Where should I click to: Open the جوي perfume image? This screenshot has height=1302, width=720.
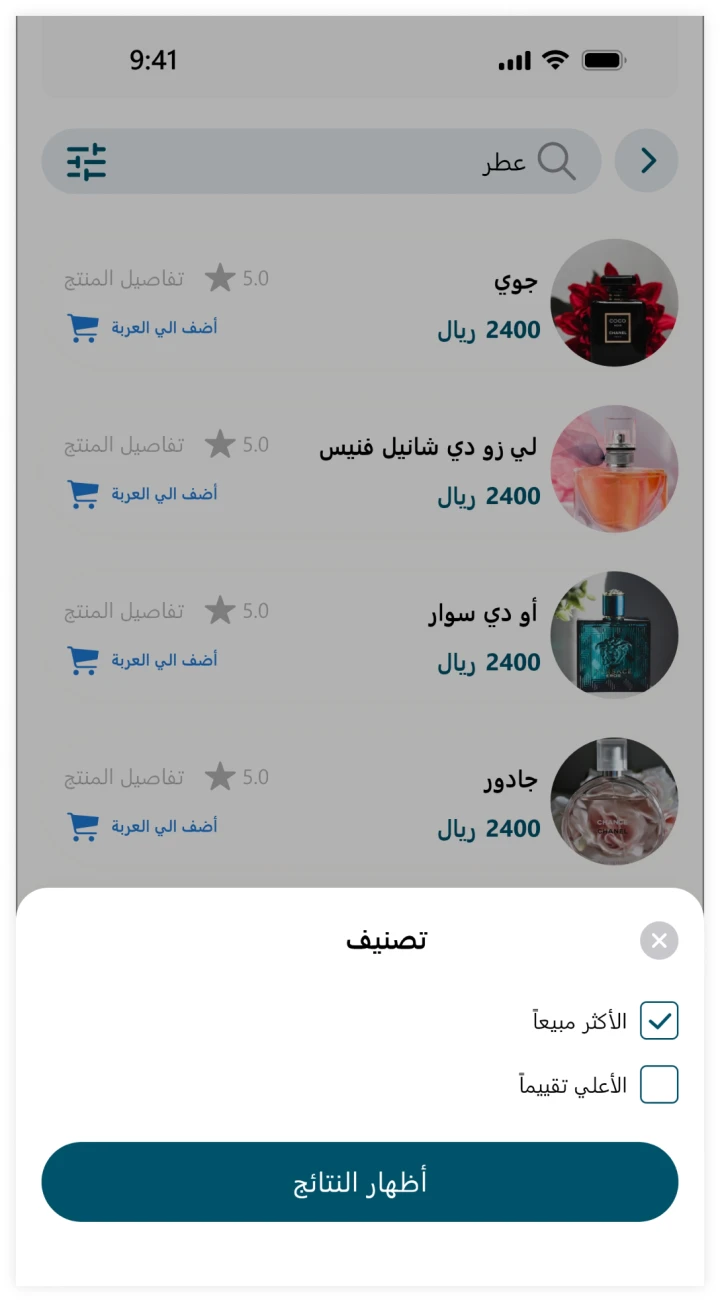pyautogui.click(x=614, y=302)
